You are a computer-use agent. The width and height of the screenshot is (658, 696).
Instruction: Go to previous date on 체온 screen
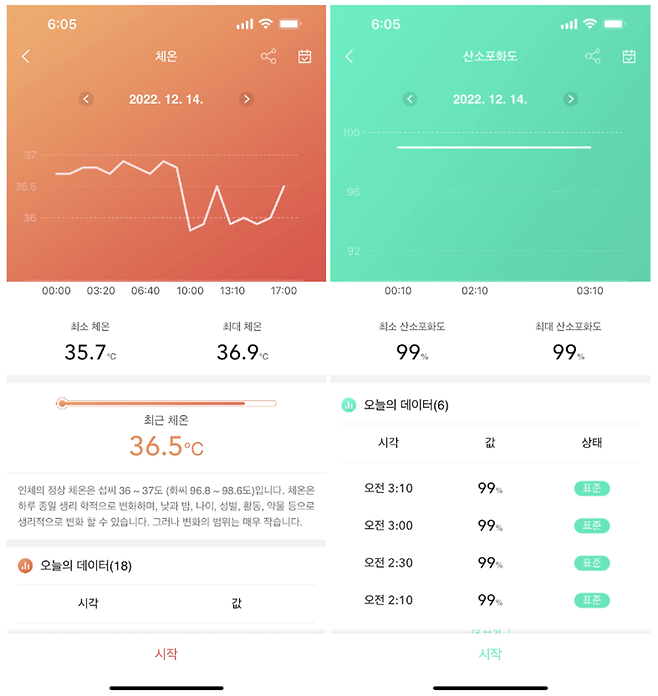point(86,99)
